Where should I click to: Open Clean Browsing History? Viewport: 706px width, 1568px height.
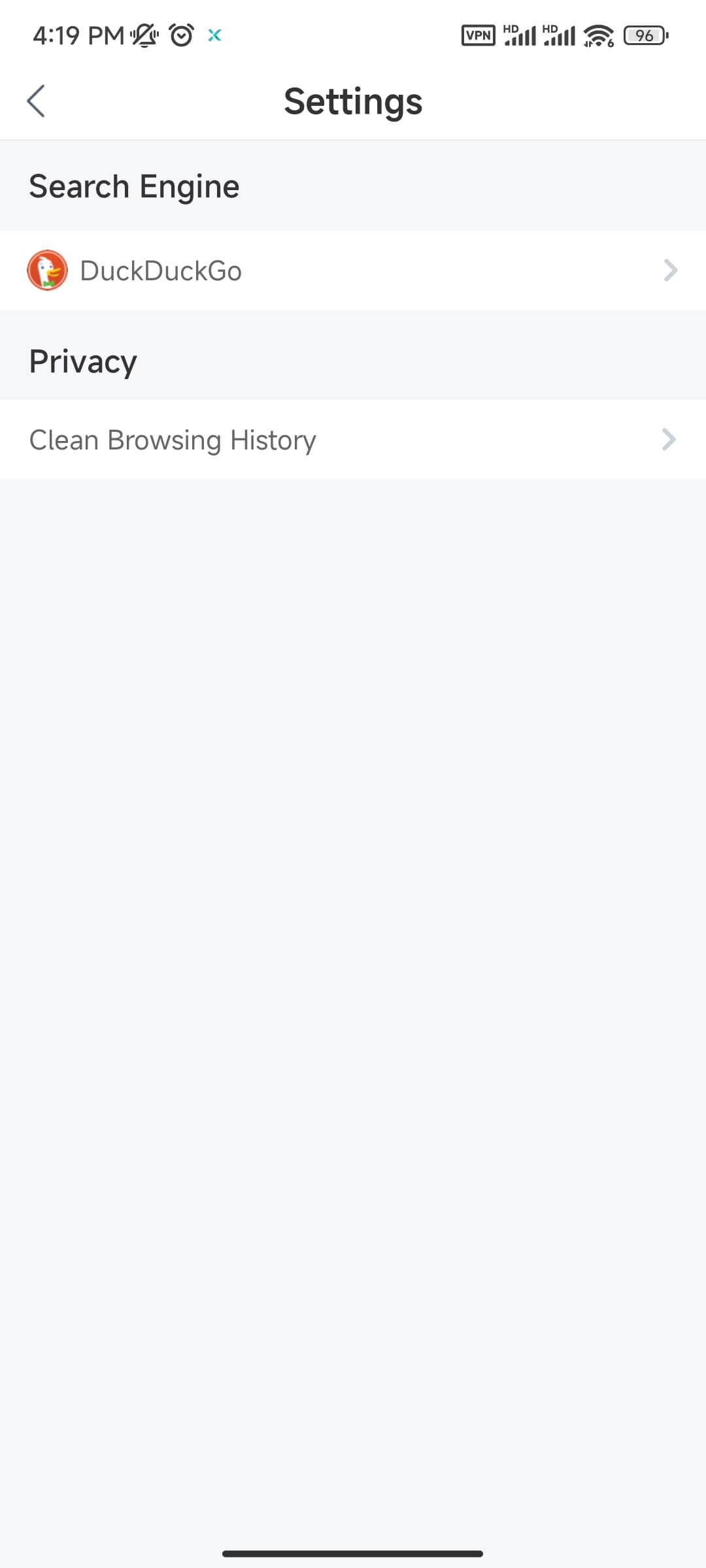[353, 440]
